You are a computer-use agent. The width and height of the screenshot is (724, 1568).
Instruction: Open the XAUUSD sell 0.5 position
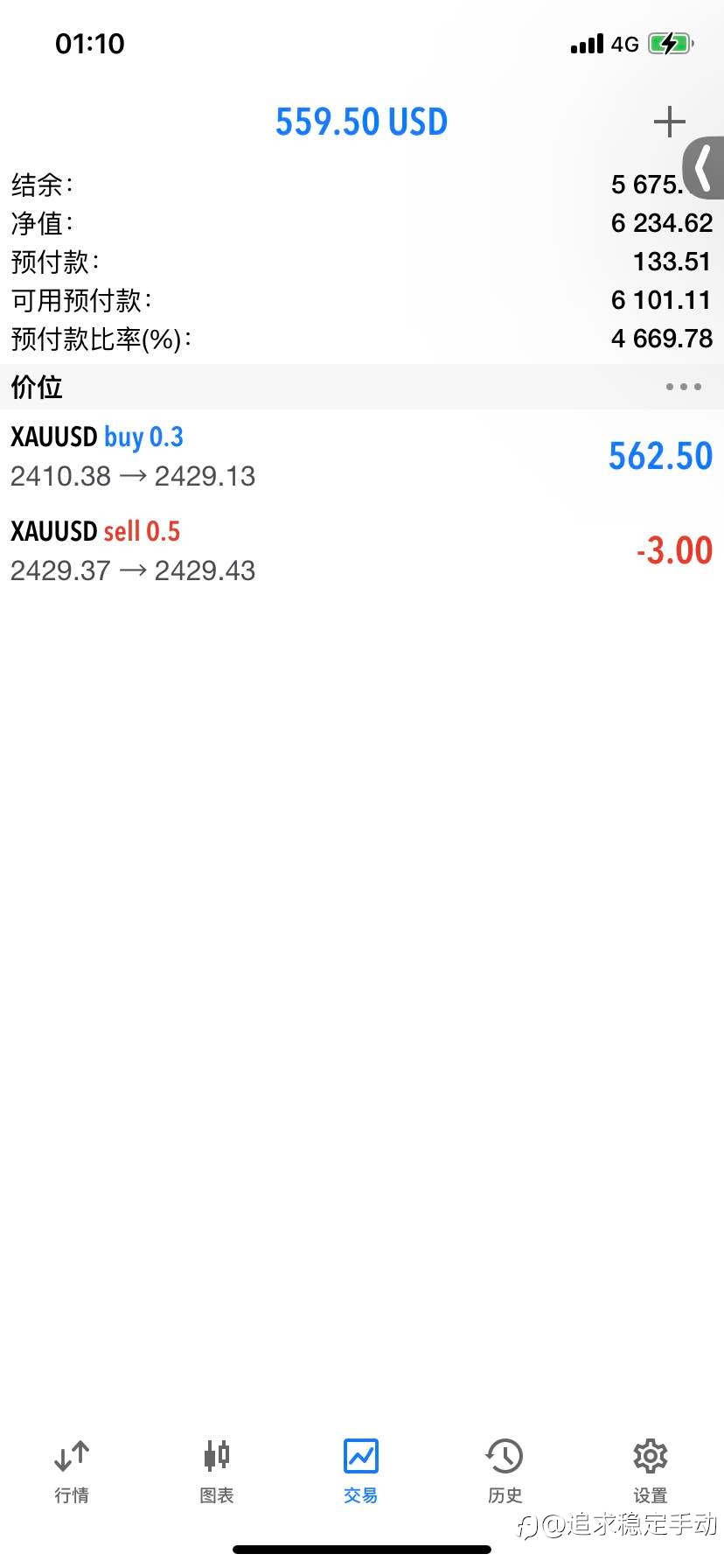(362, 551)
